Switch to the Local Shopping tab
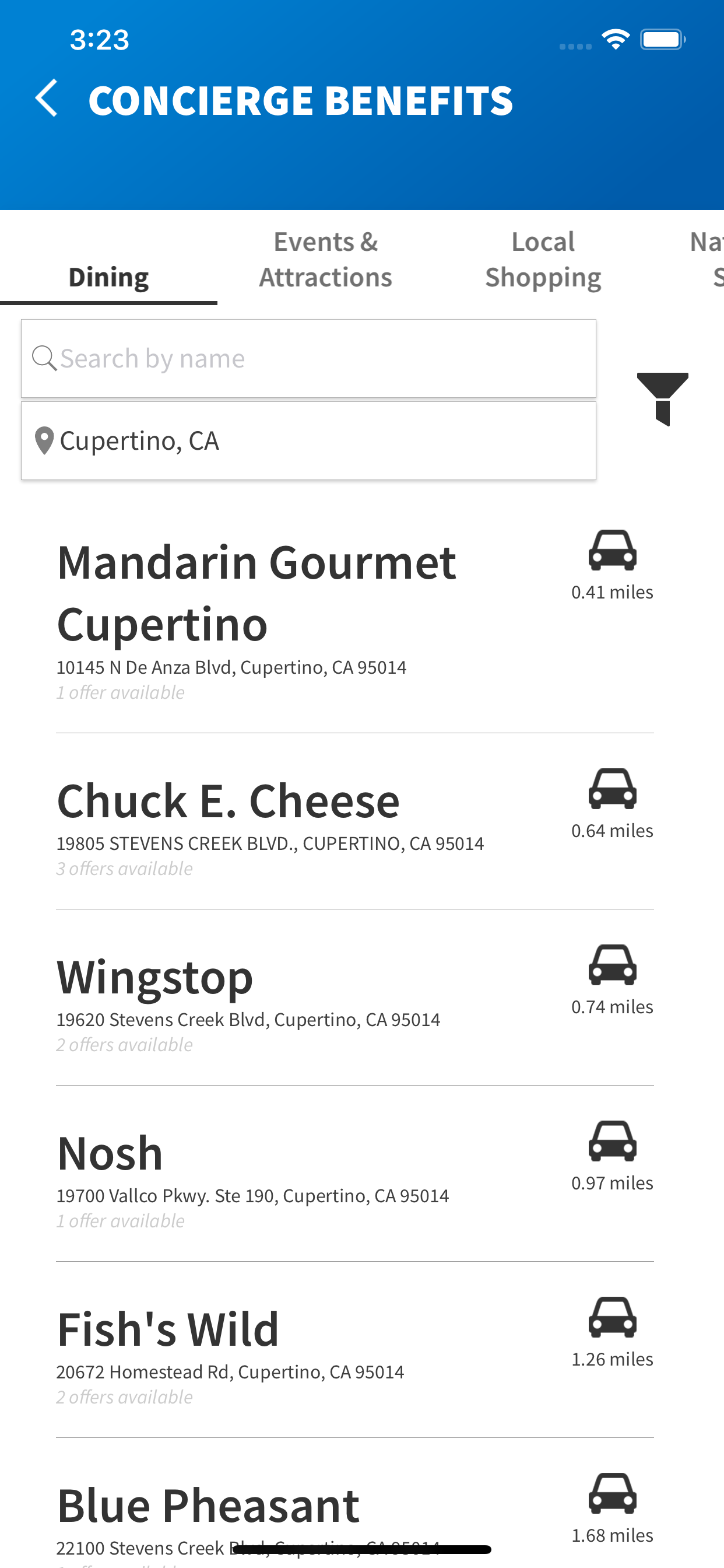 tap(543, 260)
